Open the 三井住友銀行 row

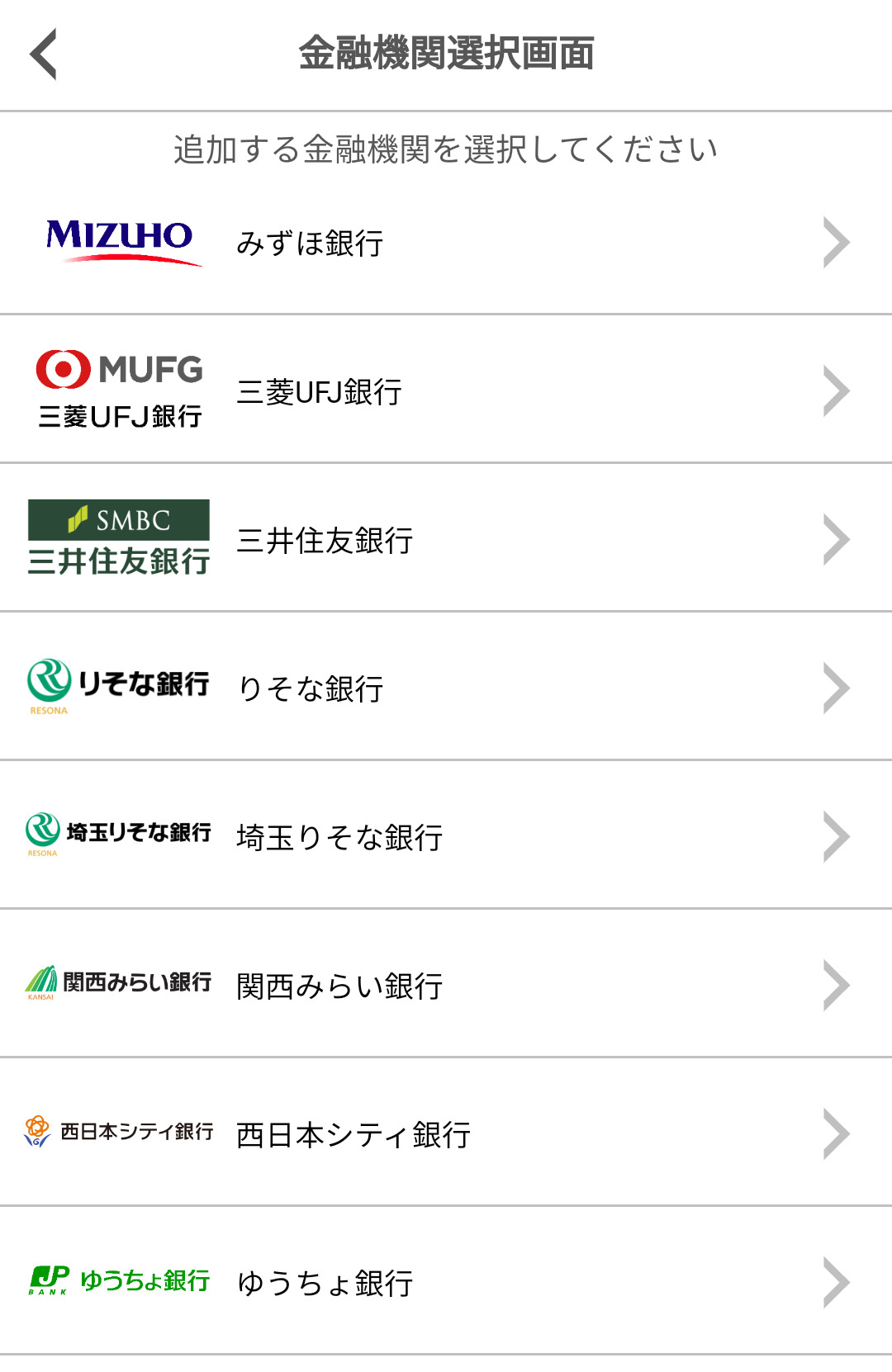pyautogui.click(x=446, y=540)
